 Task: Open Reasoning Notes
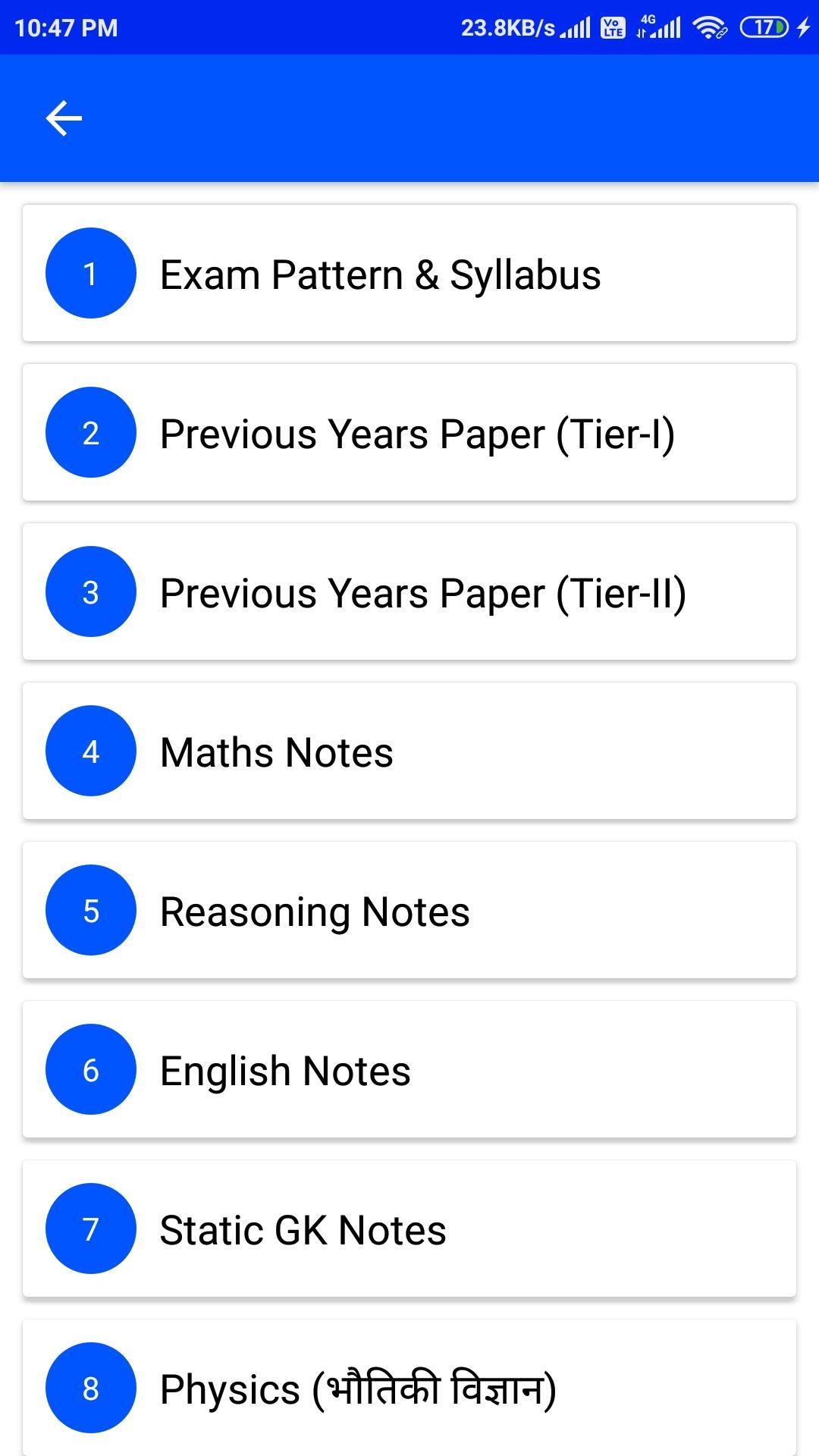[409, 911]
